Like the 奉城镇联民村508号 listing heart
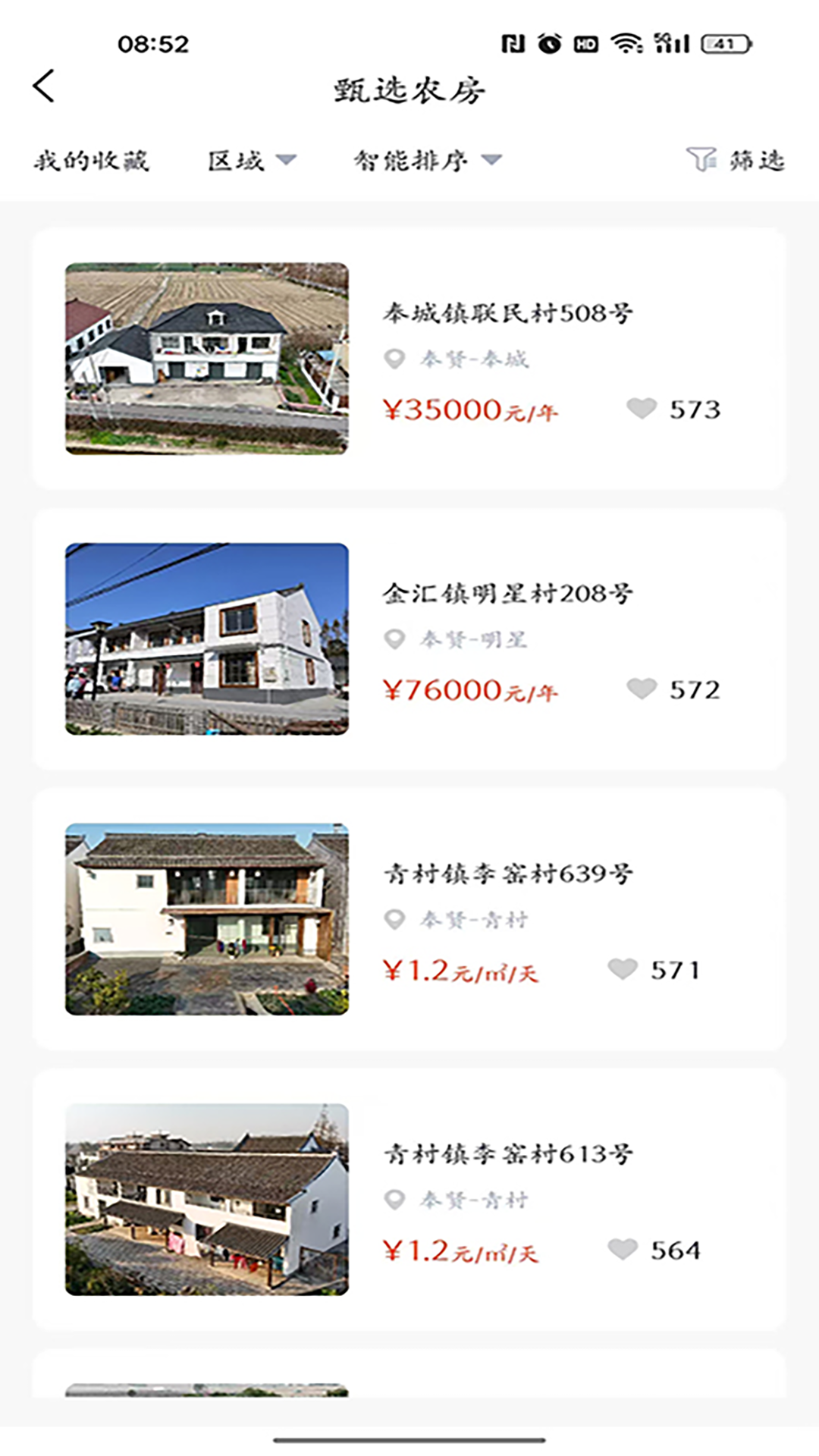Screen dimensions: 819x1456 pyautogui.click(x=642, y=409)
